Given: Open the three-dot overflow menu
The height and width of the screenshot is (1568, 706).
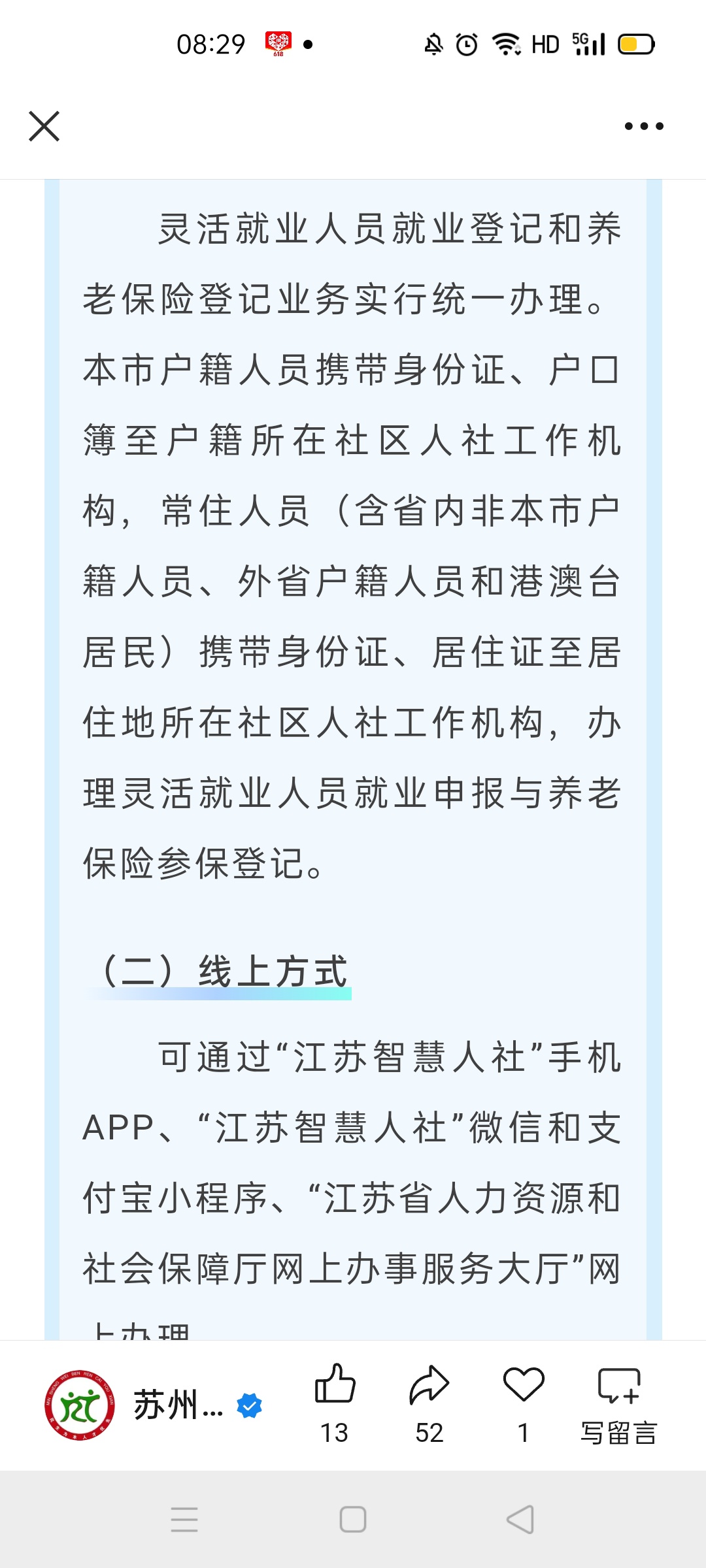Looking at the screenshot, I should click(x=644, y=126).
